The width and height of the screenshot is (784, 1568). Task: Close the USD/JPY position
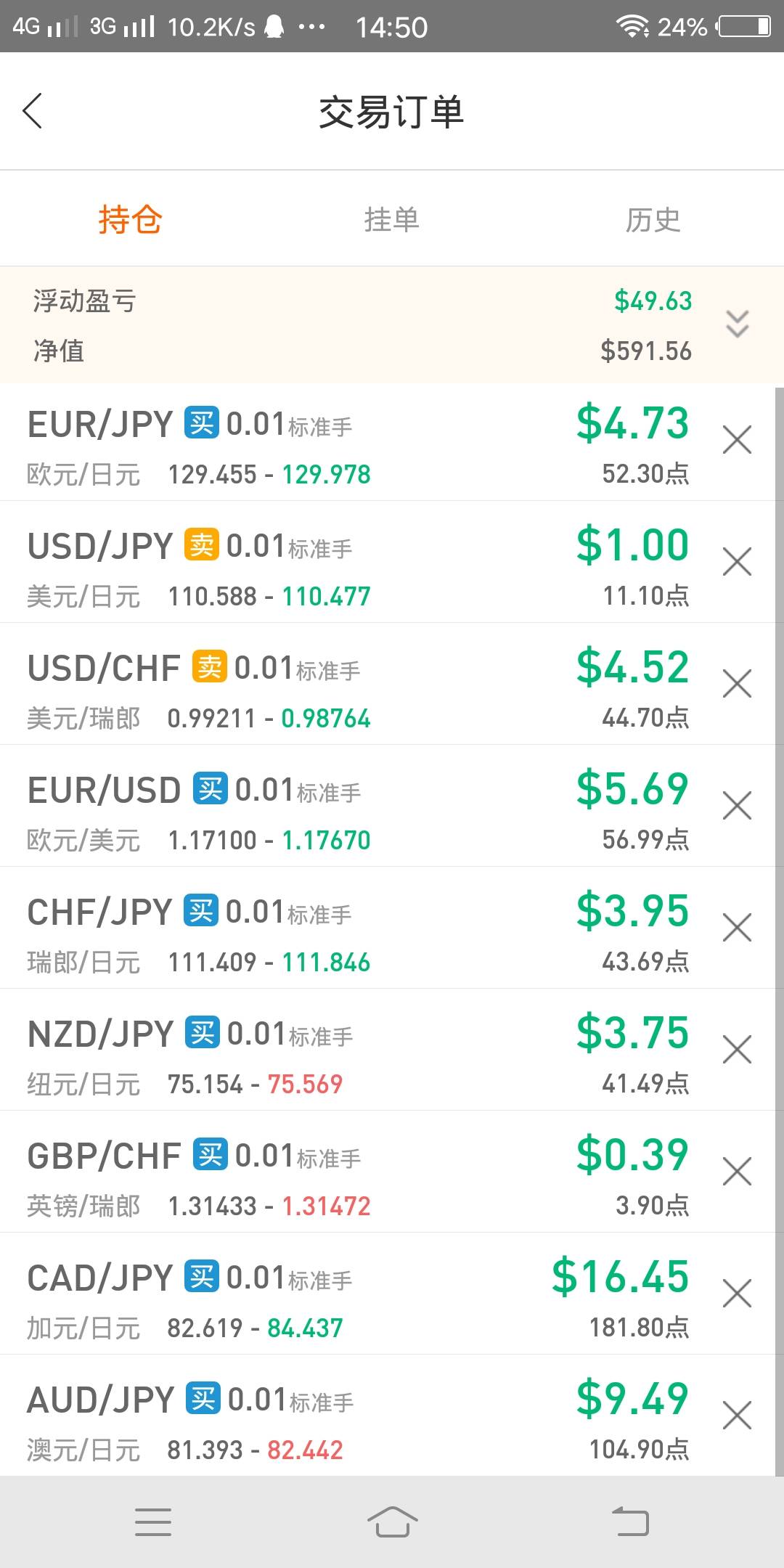(737, 562)
